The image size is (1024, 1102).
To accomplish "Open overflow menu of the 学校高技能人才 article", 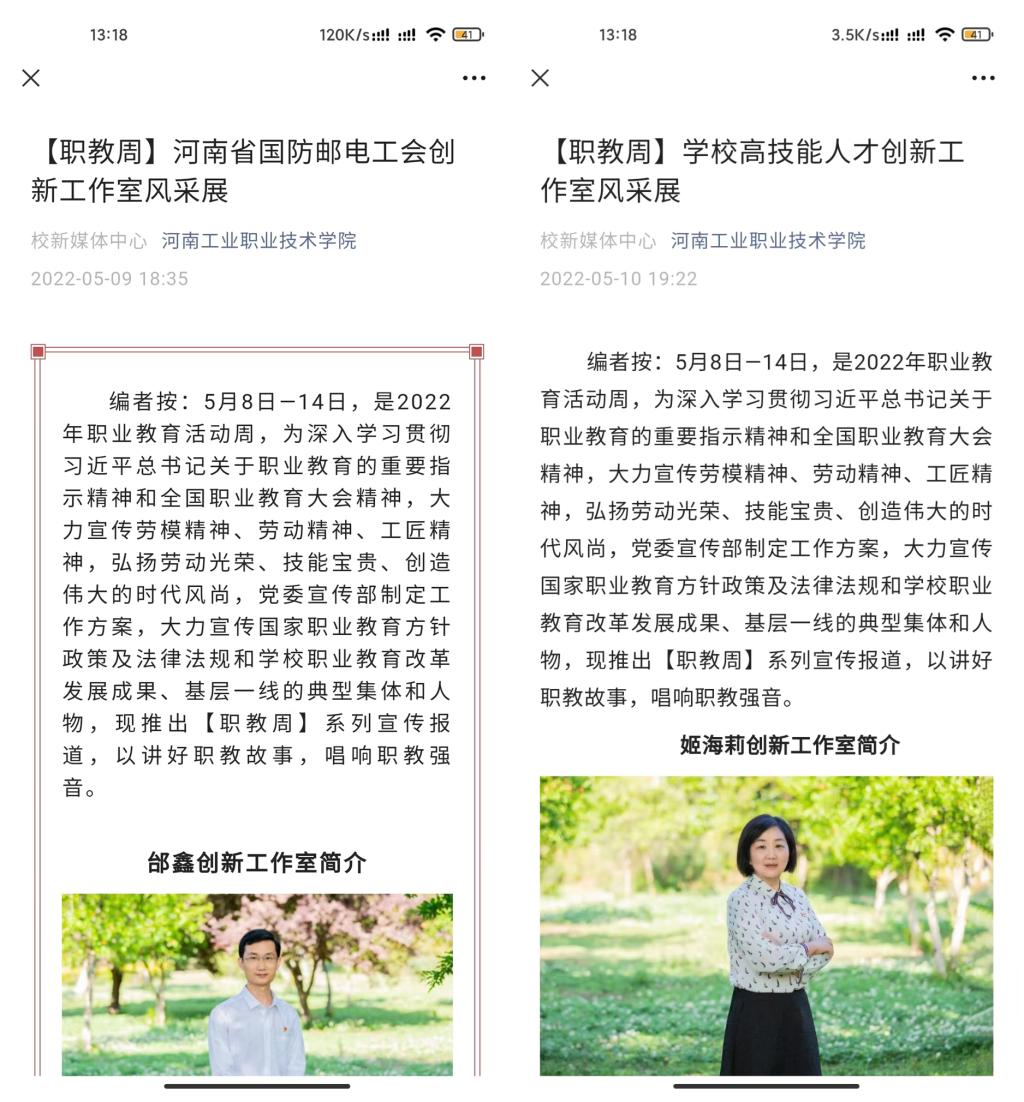I will [983, 78].
